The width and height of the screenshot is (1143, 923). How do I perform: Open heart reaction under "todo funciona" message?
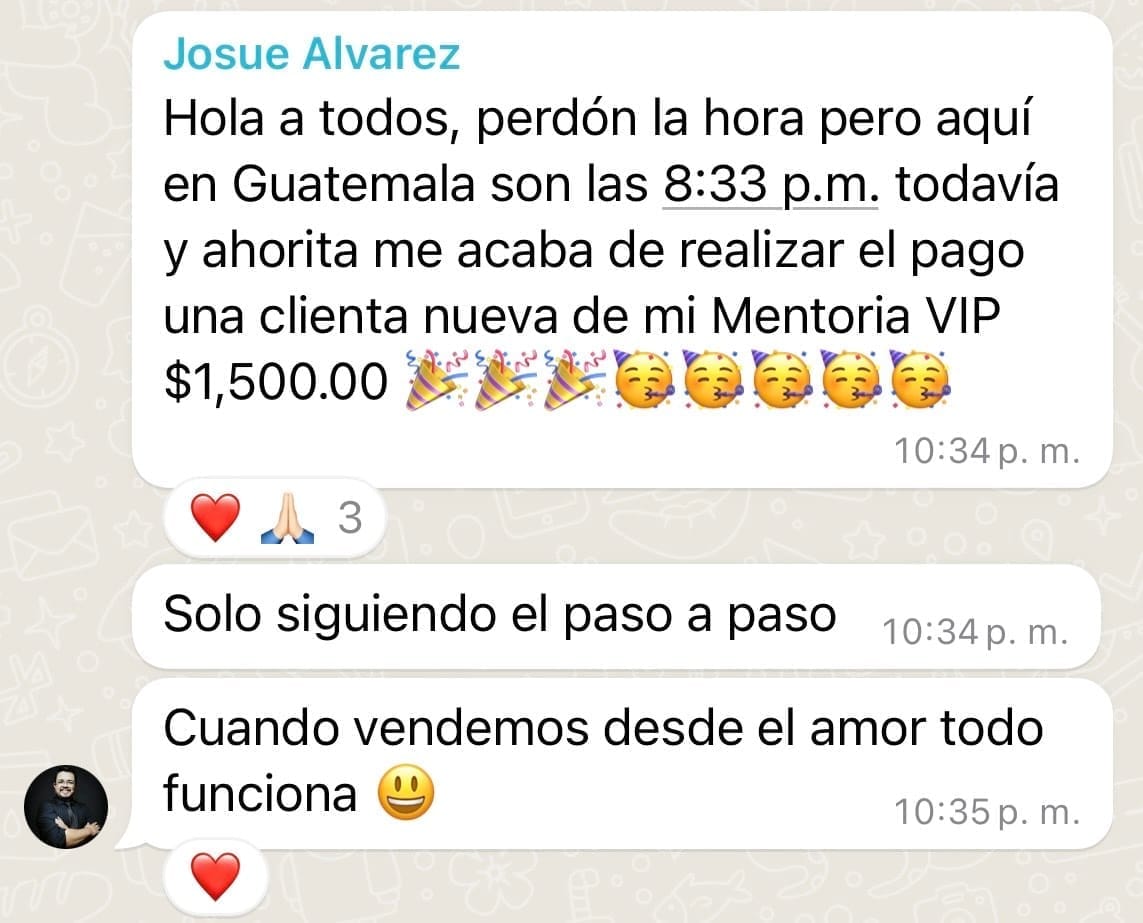coord(215,876)
